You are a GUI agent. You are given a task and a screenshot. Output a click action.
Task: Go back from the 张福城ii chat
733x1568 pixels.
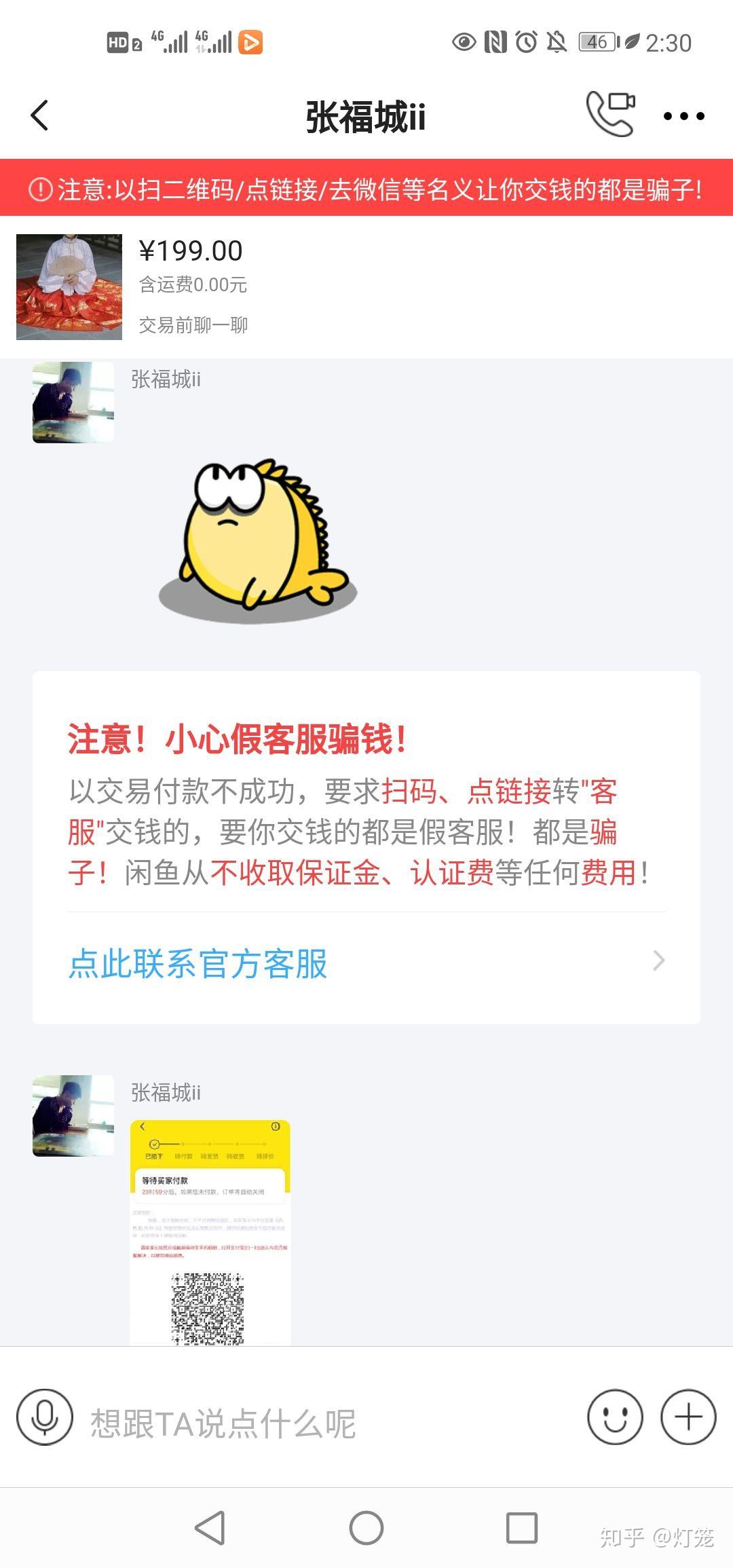click(x=41, y=115)
